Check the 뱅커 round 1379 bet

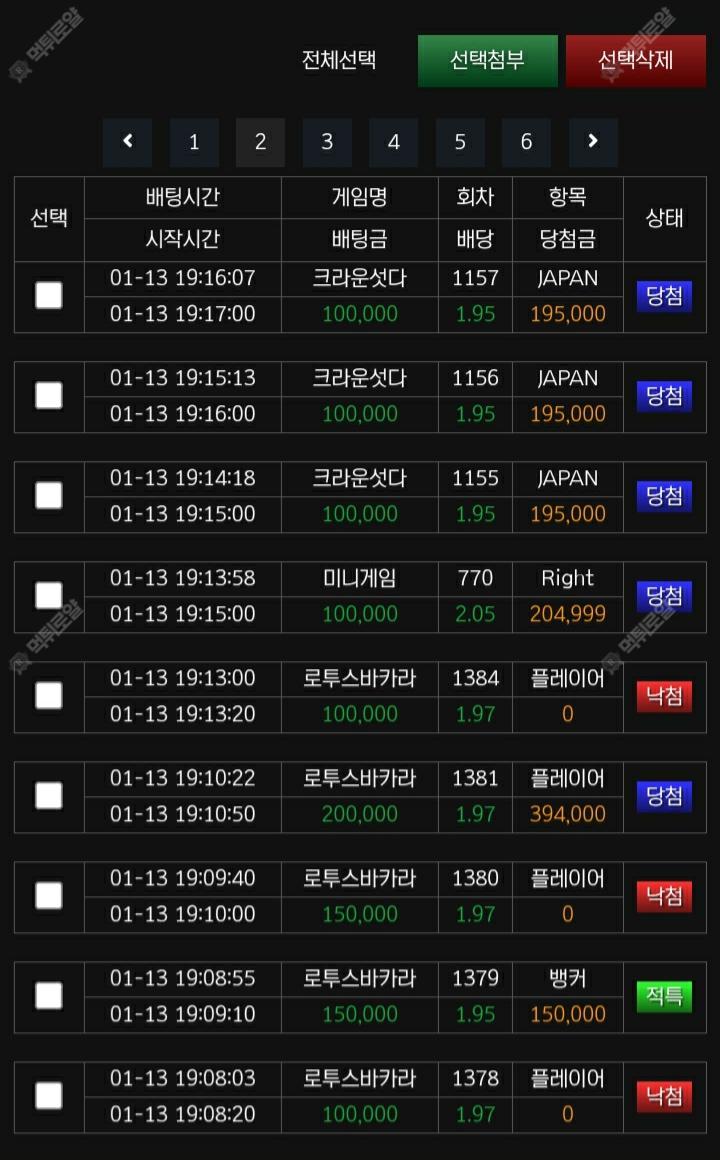pos(49,996)
